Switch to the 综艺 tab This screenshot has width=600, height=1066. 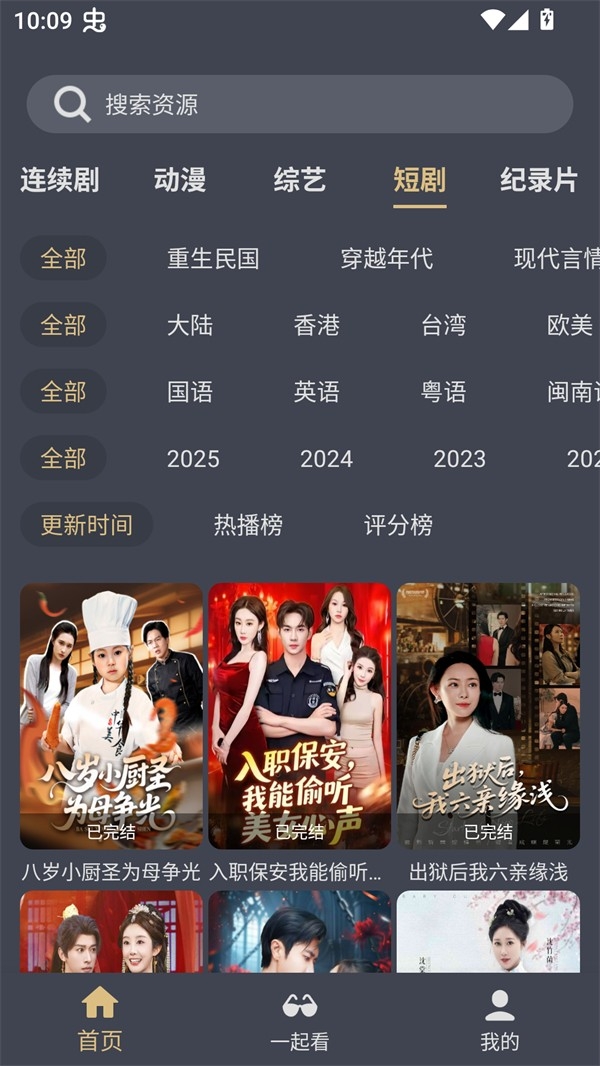coord(300,180)
